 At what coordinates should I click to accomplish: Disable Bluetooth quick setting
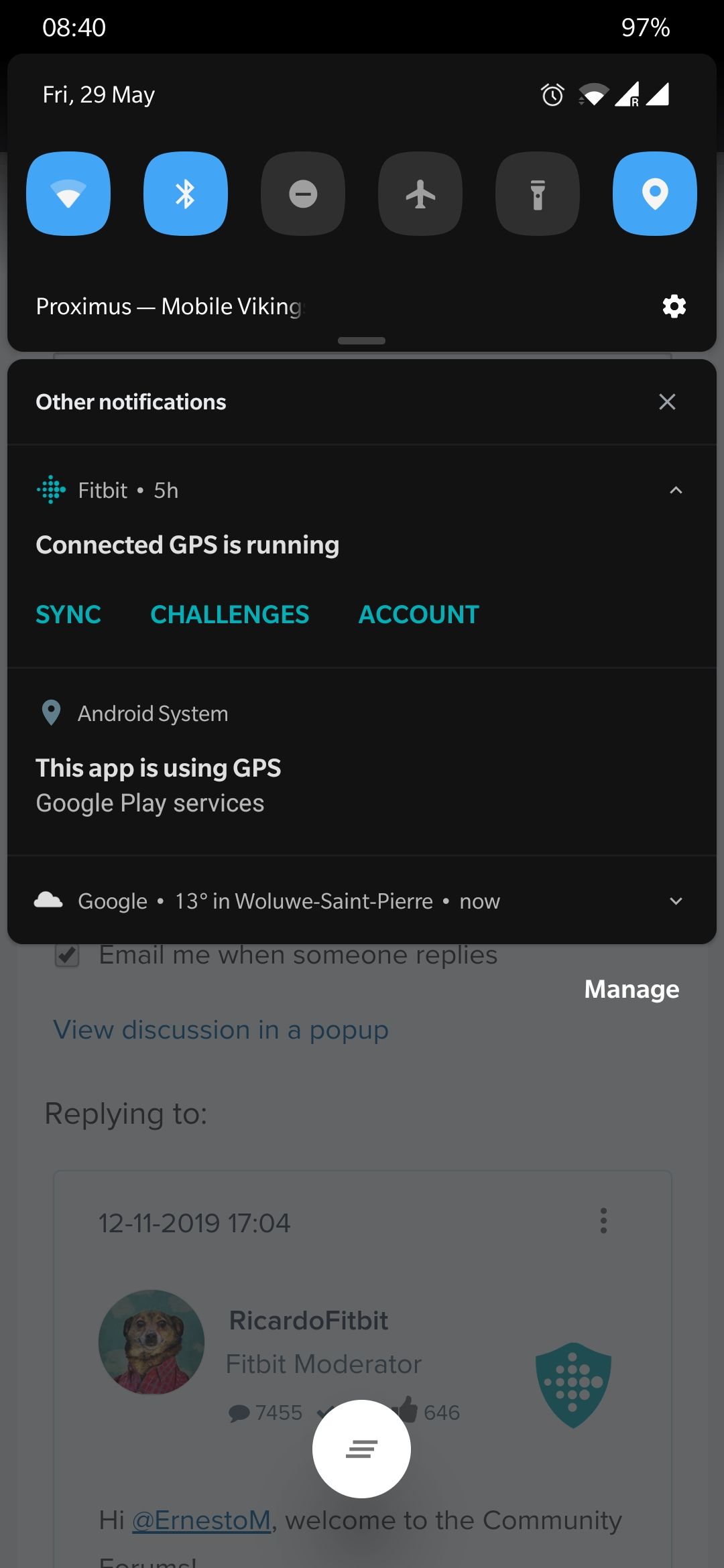tap(186, 194)
